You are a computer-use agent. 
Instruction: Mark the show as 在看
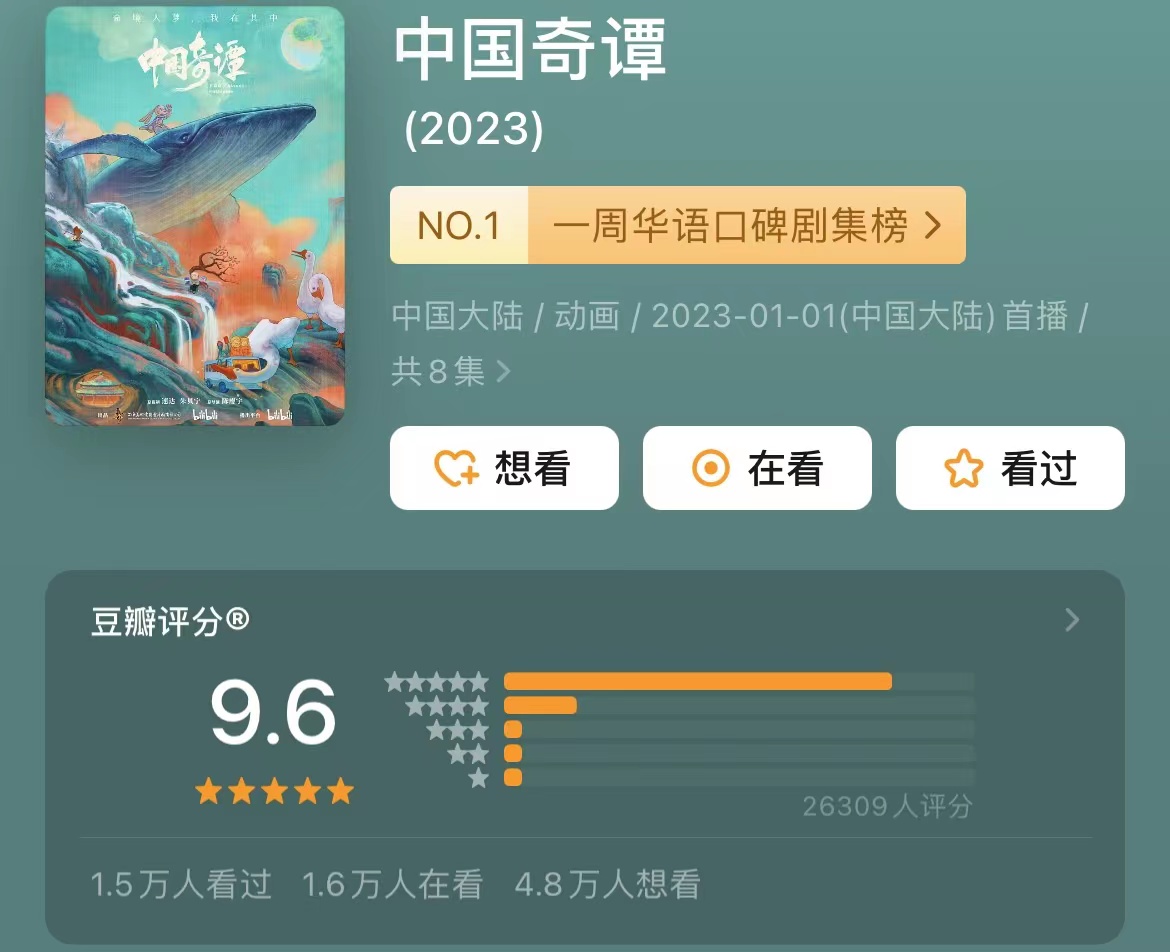757,468
